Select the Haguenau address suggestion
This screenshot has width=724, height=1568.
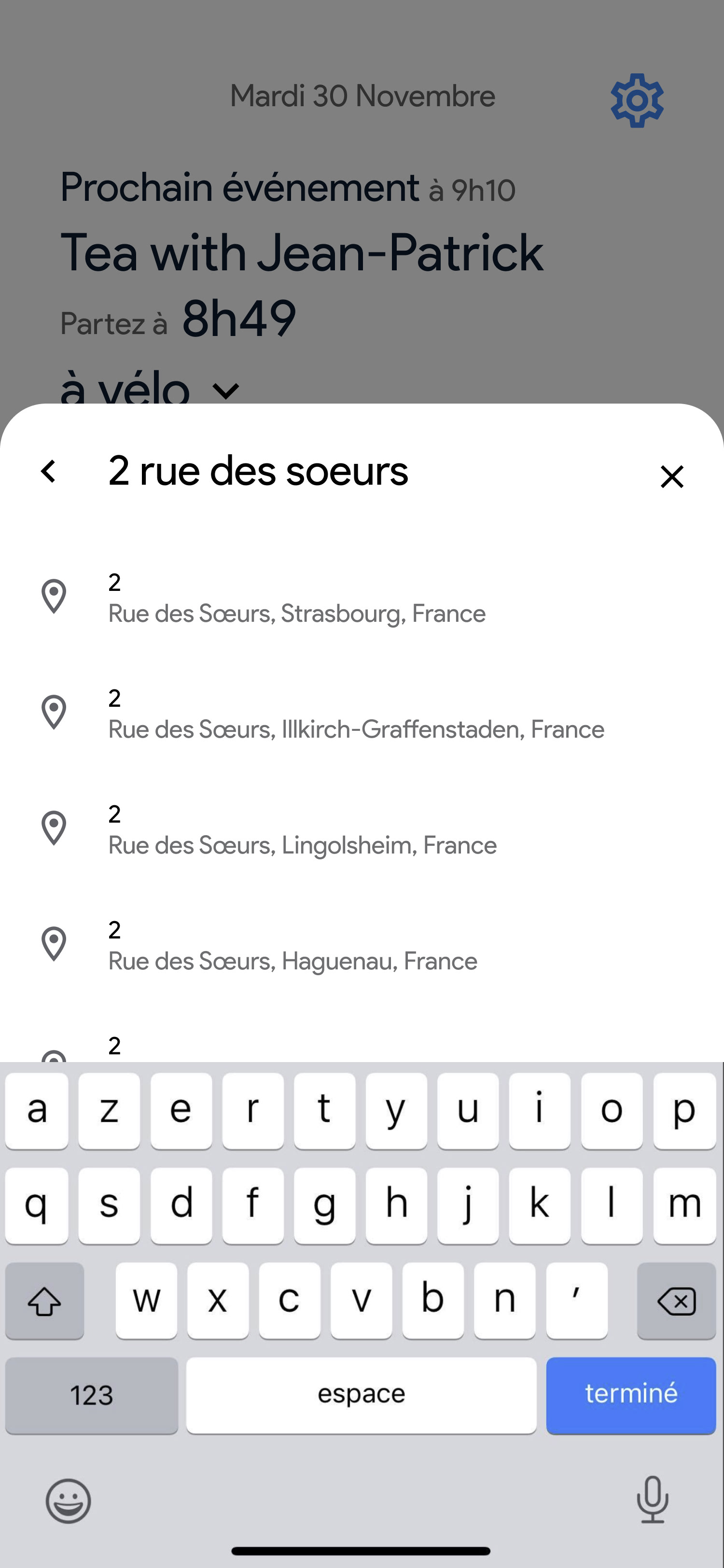292,946
